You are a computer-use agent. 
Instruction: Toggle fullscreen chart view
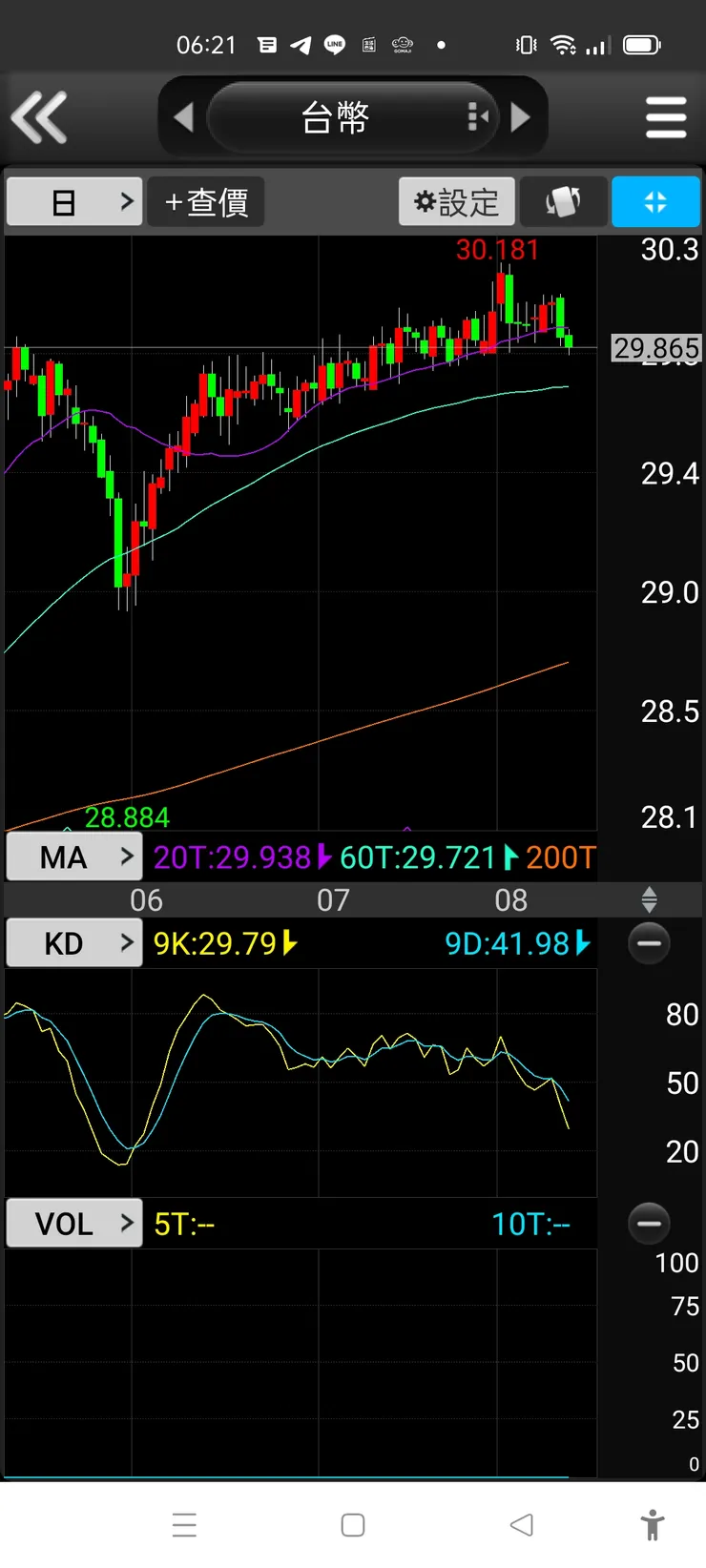pyautogui.click(x=655, y=202)
